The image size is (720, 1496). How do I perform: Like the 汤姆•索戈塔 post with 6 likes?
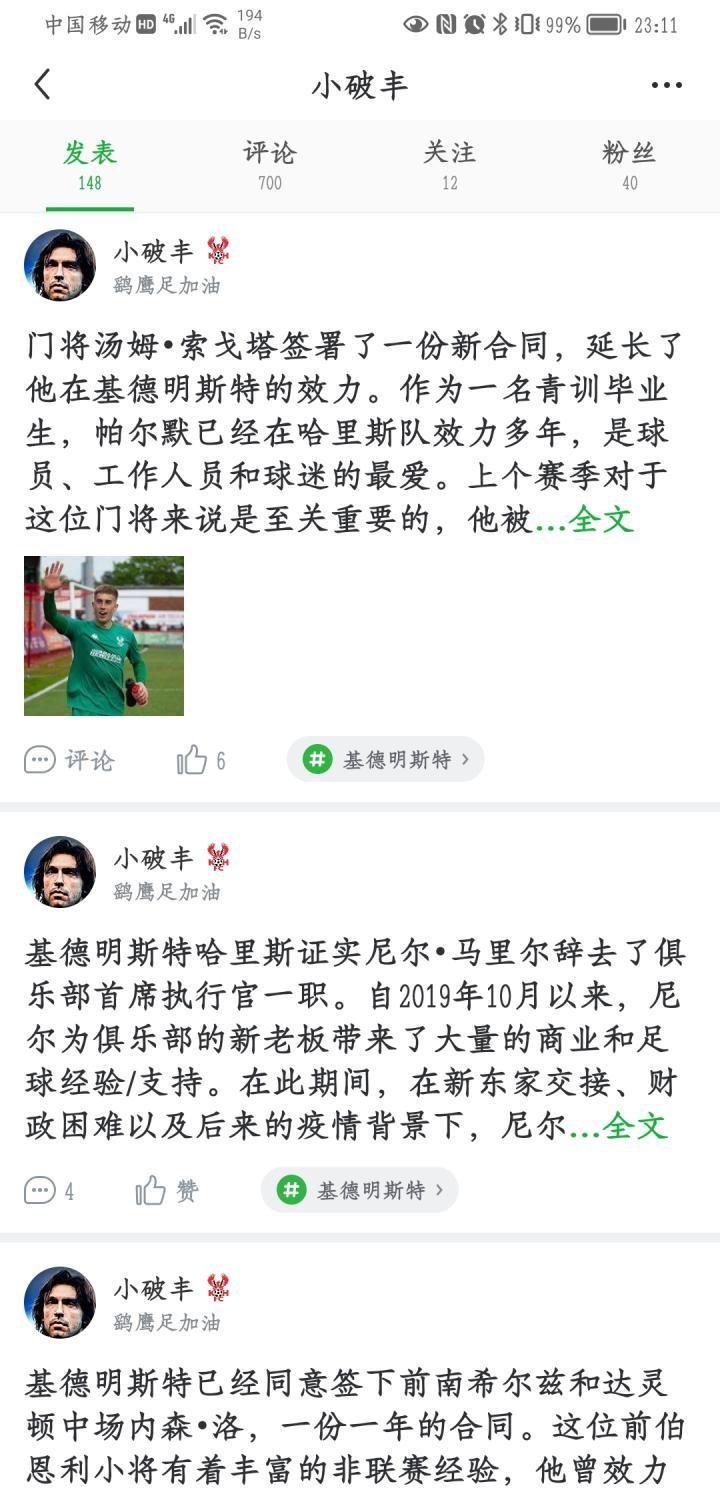tap(199, 760)
